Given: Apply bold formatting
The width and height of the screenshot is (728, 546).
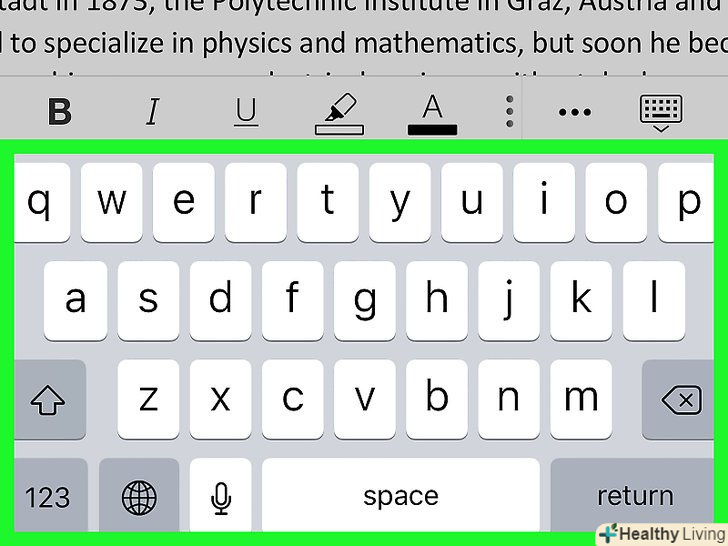Looking at the screenshot, I should coord(60,112).
